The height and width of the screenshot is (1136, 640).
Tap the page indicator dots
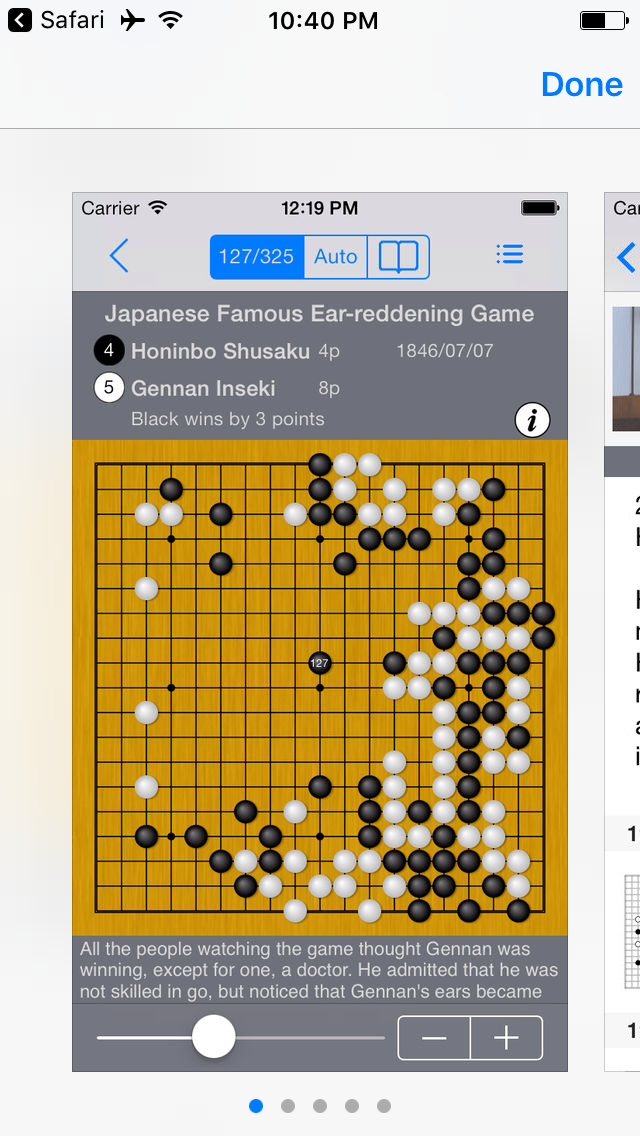[320, 1106]
